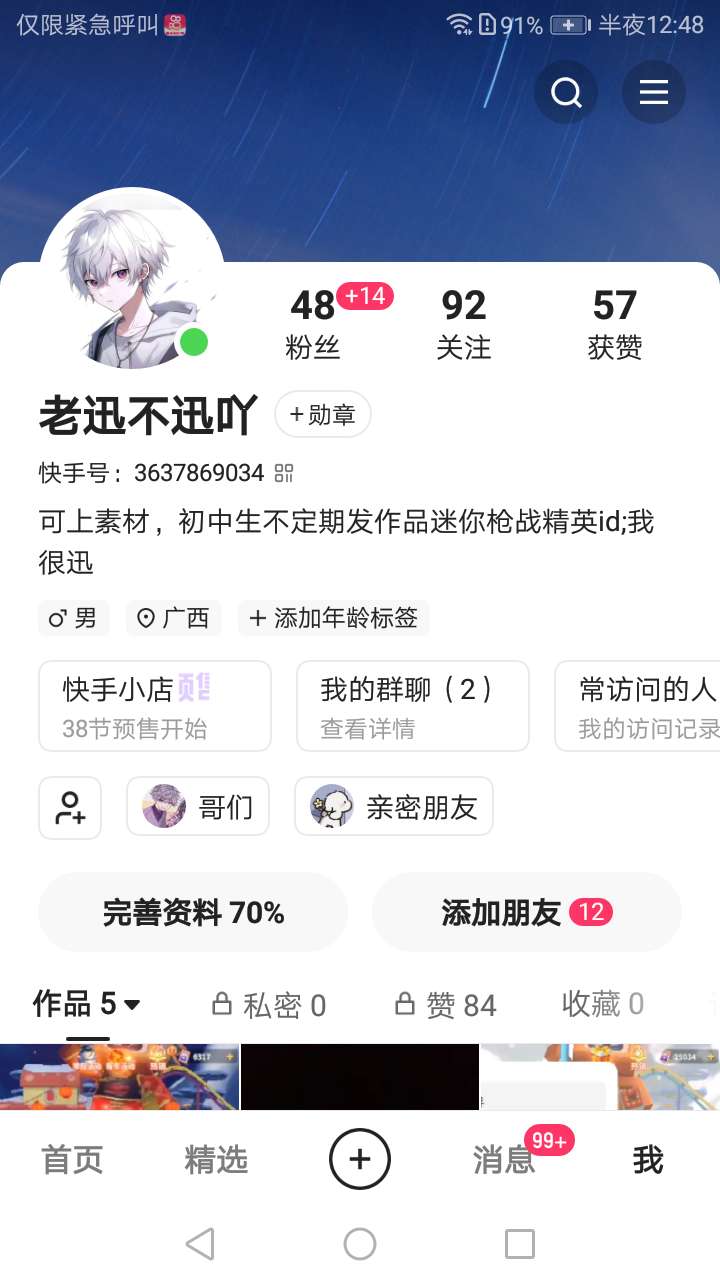The image size is (720, 1280).
Task: Tap the add-person icon button
Action: tap(70, 807)
